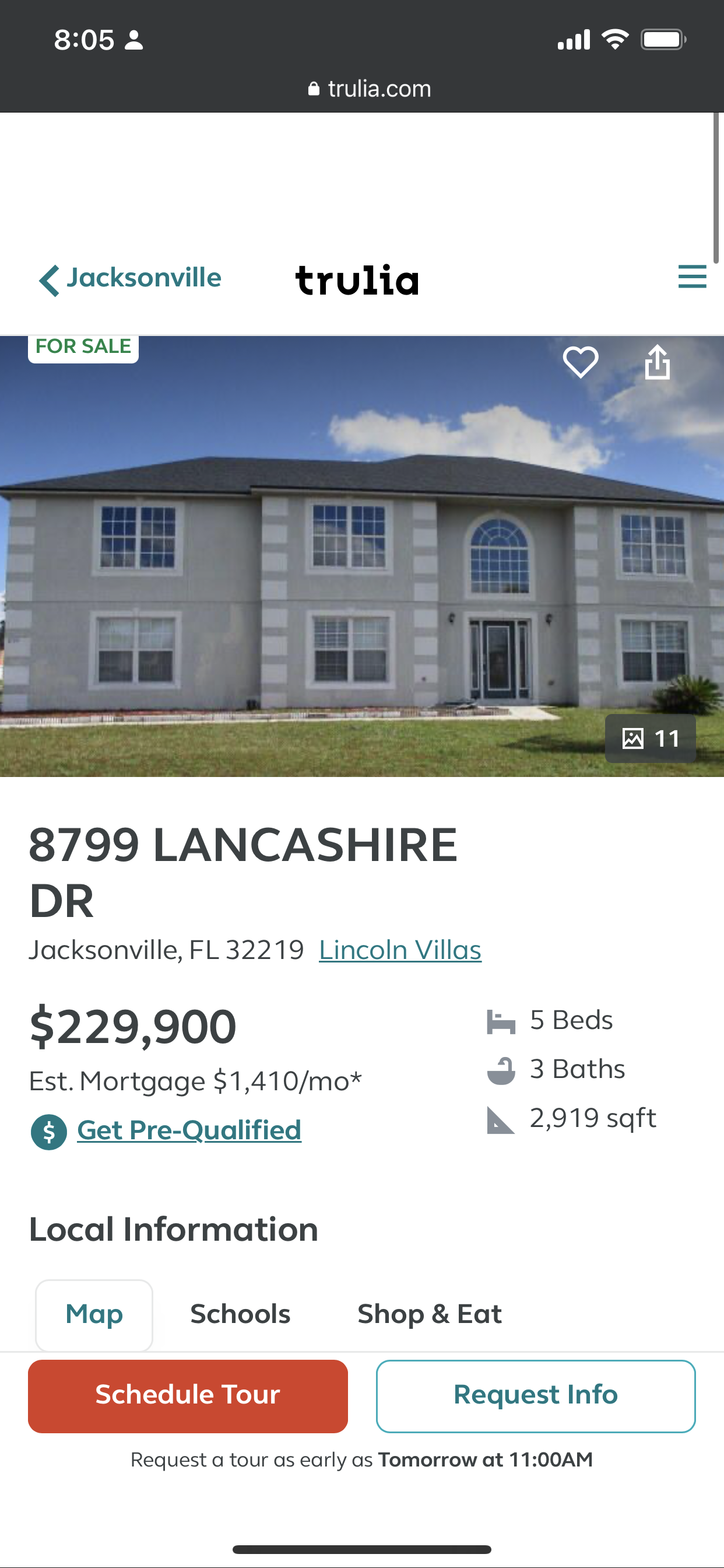Switch to Shop & Eat tab
Screen dimensions: 724x1568
click(x=430, y=1314)
